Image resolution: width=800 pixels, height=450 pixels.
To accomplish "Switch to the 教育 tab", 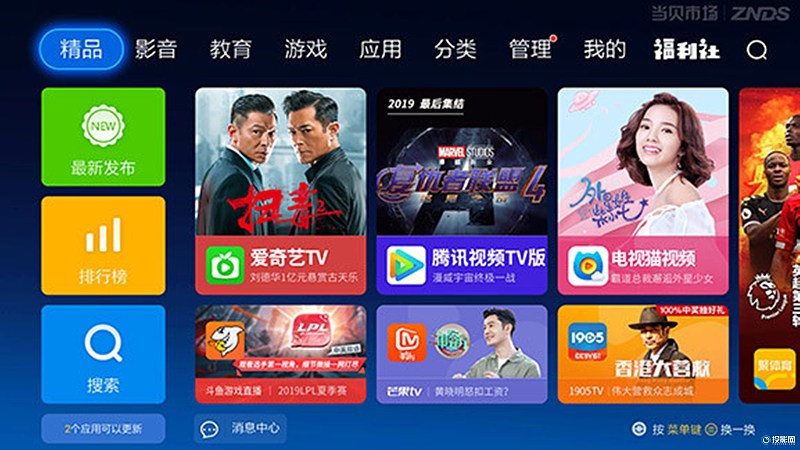I will point(231,49).
